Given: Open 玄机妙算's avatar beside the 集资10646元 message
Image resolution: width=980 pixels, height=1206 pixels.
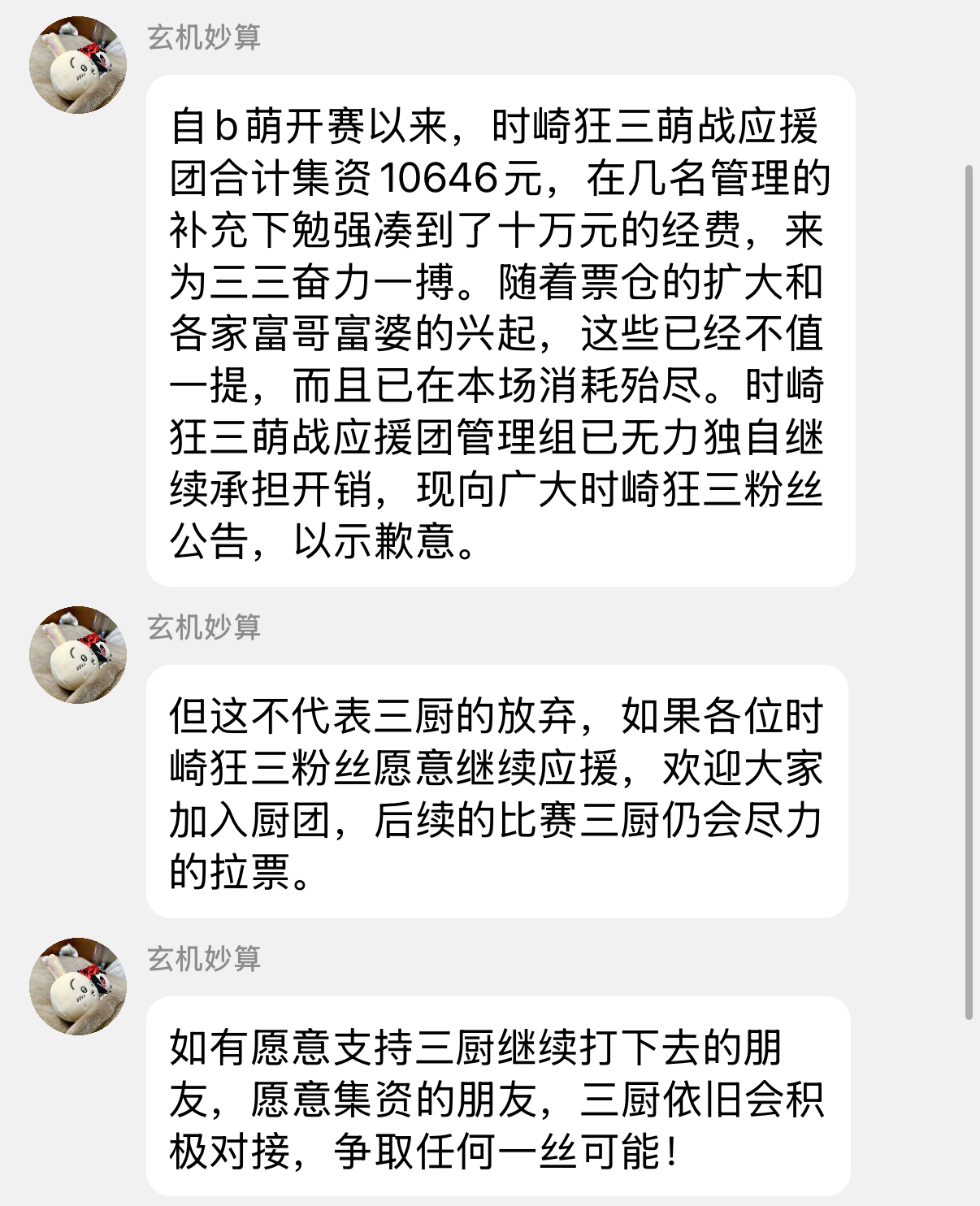Looking at the screenshot, I should [x=78, y=65].
